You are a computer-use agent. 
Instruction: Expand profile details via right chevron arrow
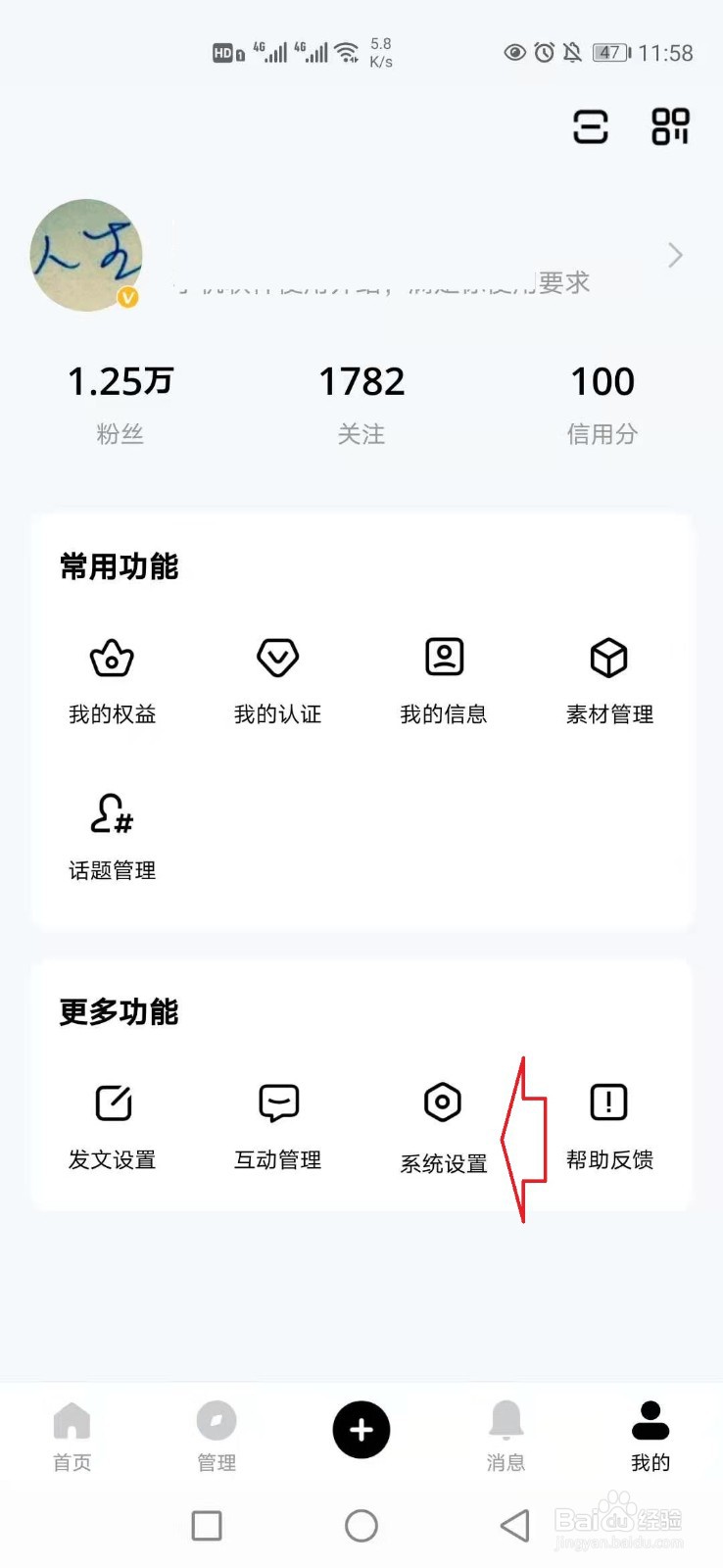(675, 255)
